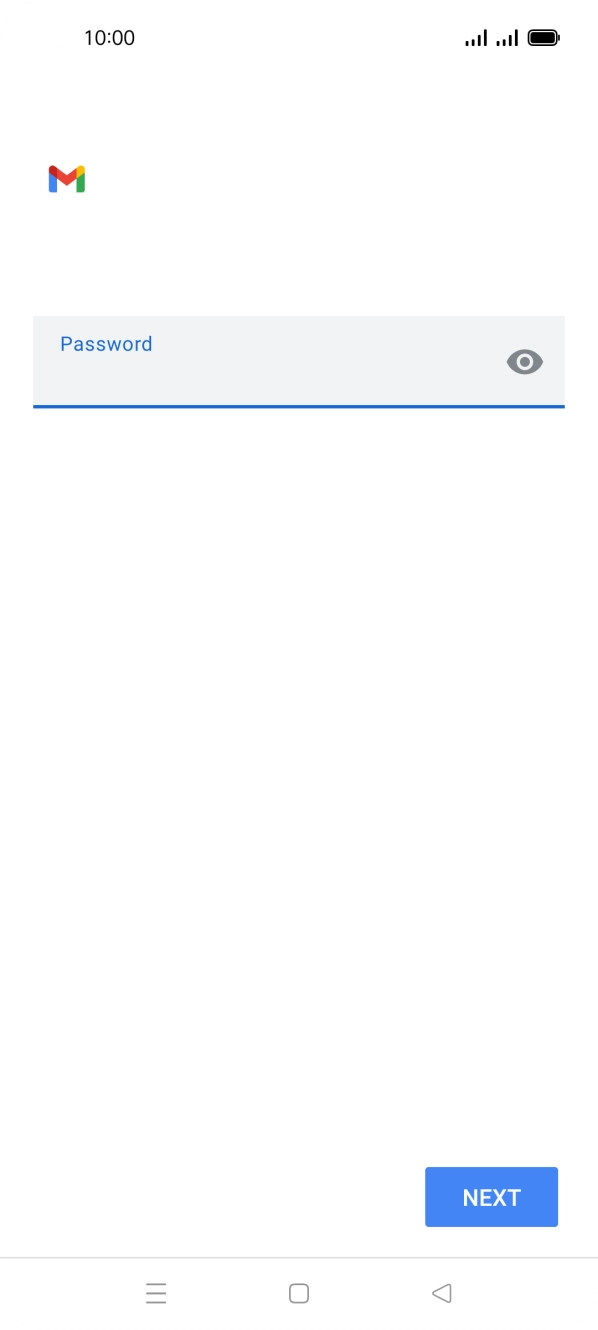Viewport: 598px width, 1330px height.
Task: Show the password with the eye icon
Action: coord(525,362)
